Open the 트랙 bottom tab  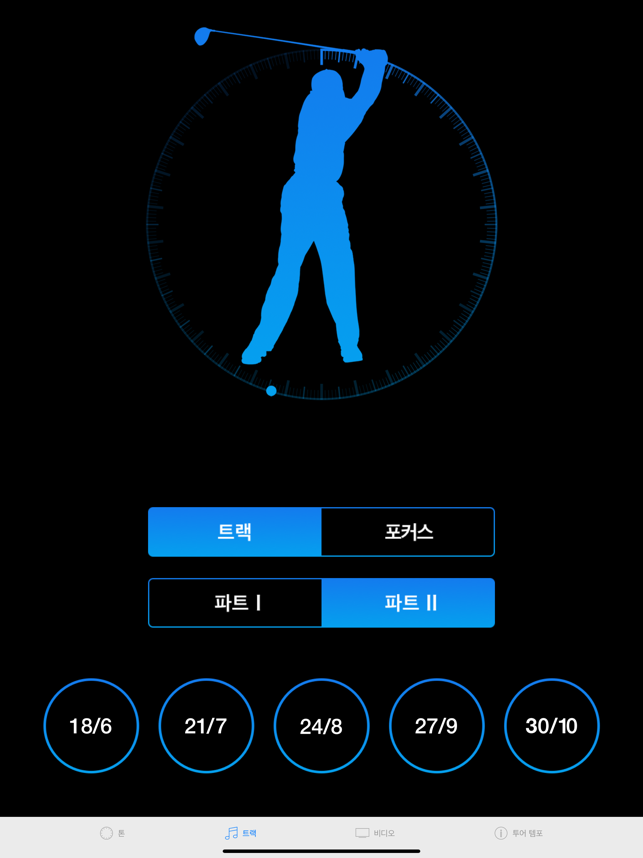pyautogui.click(x=241, y=833)
